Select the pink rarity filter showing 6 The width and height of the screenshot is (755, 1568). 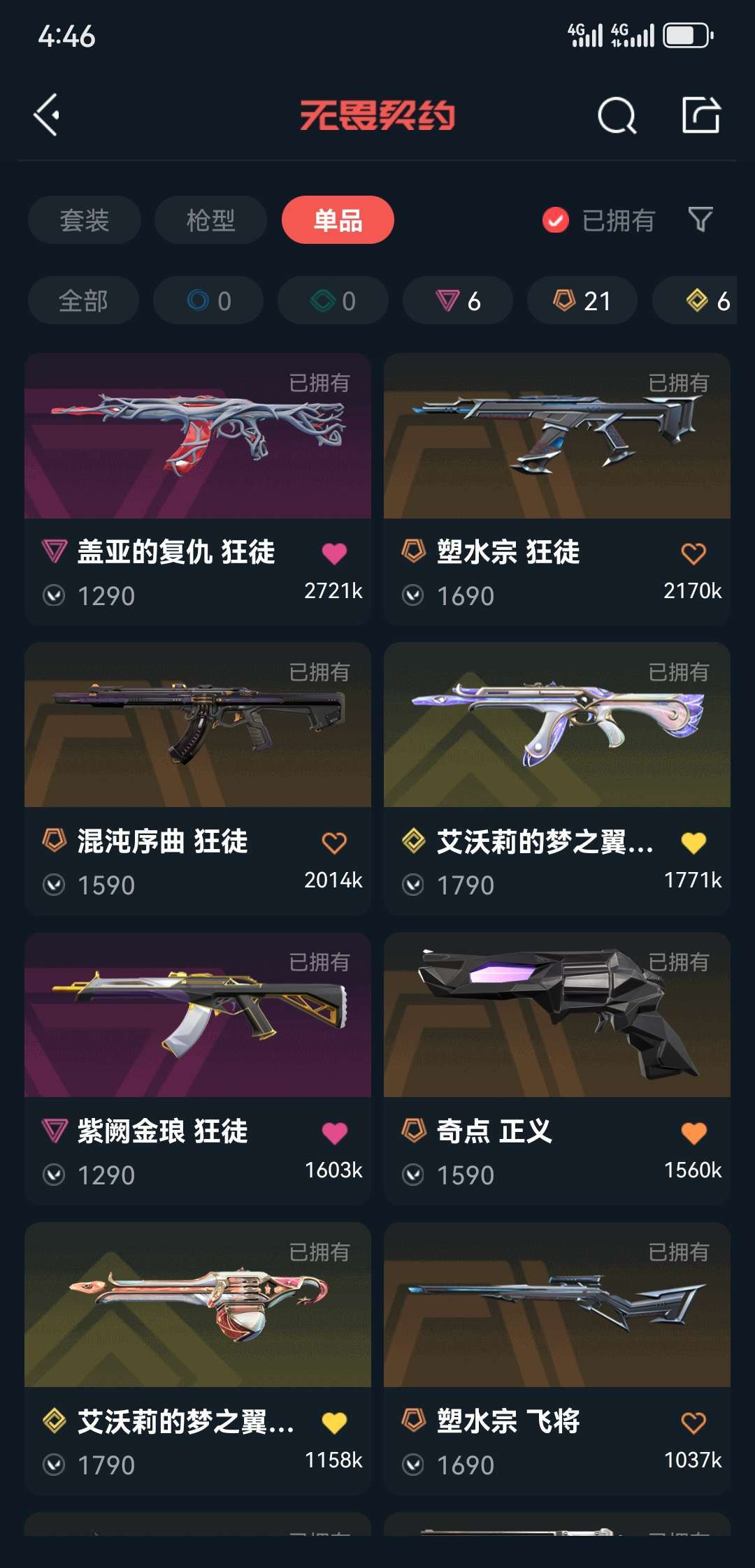click(456, 300)
